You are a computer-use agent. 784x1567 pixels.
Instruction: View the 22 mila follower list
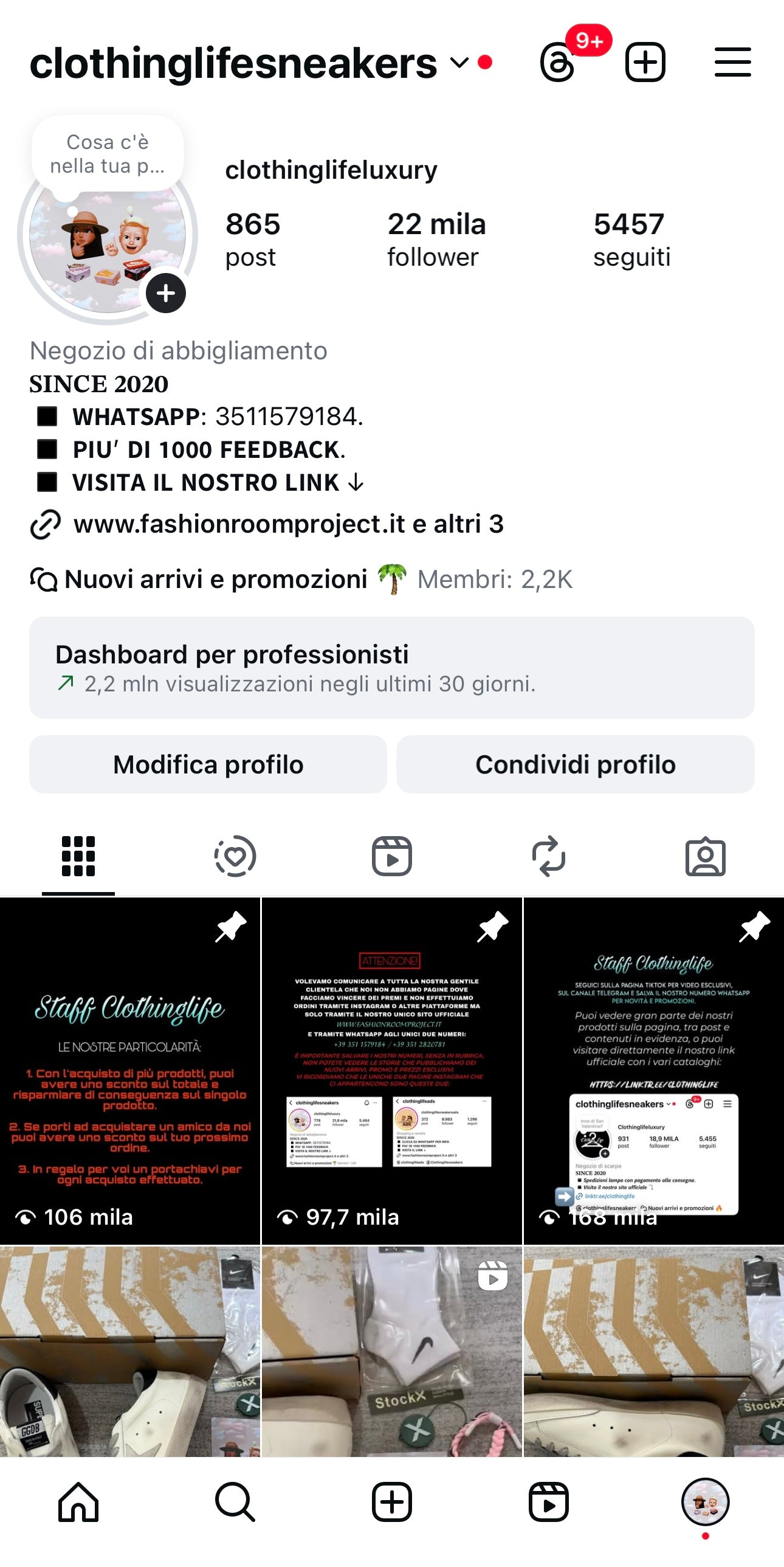436,239
